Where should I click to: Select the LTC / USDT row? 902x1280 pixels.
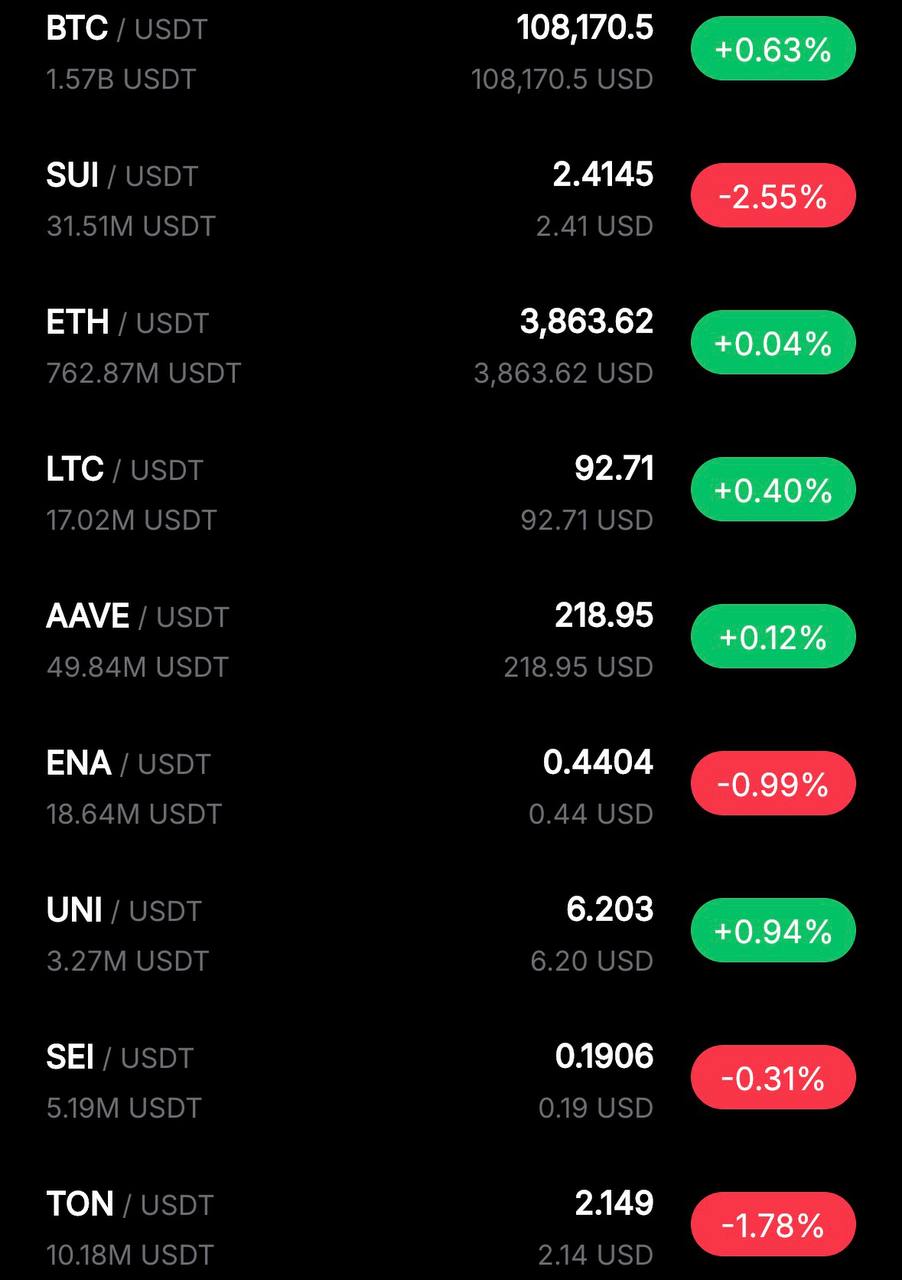click(124, 470)
